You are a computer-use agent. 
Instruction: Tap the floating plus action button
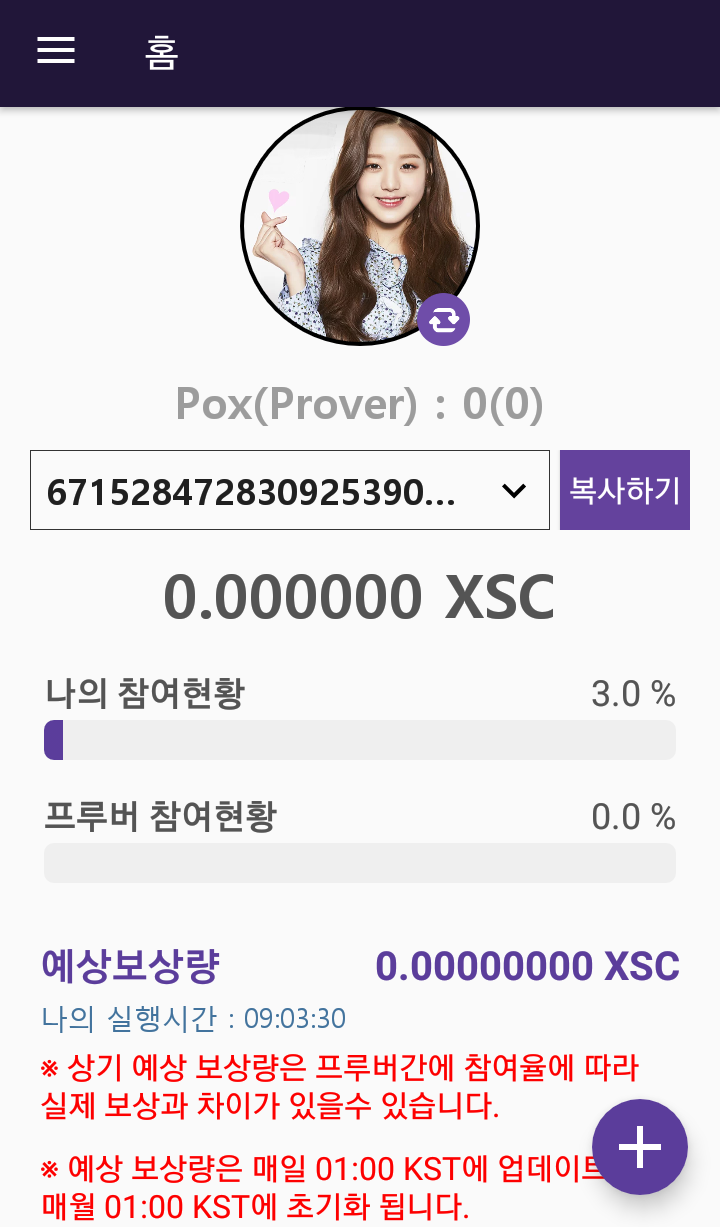640,1147
